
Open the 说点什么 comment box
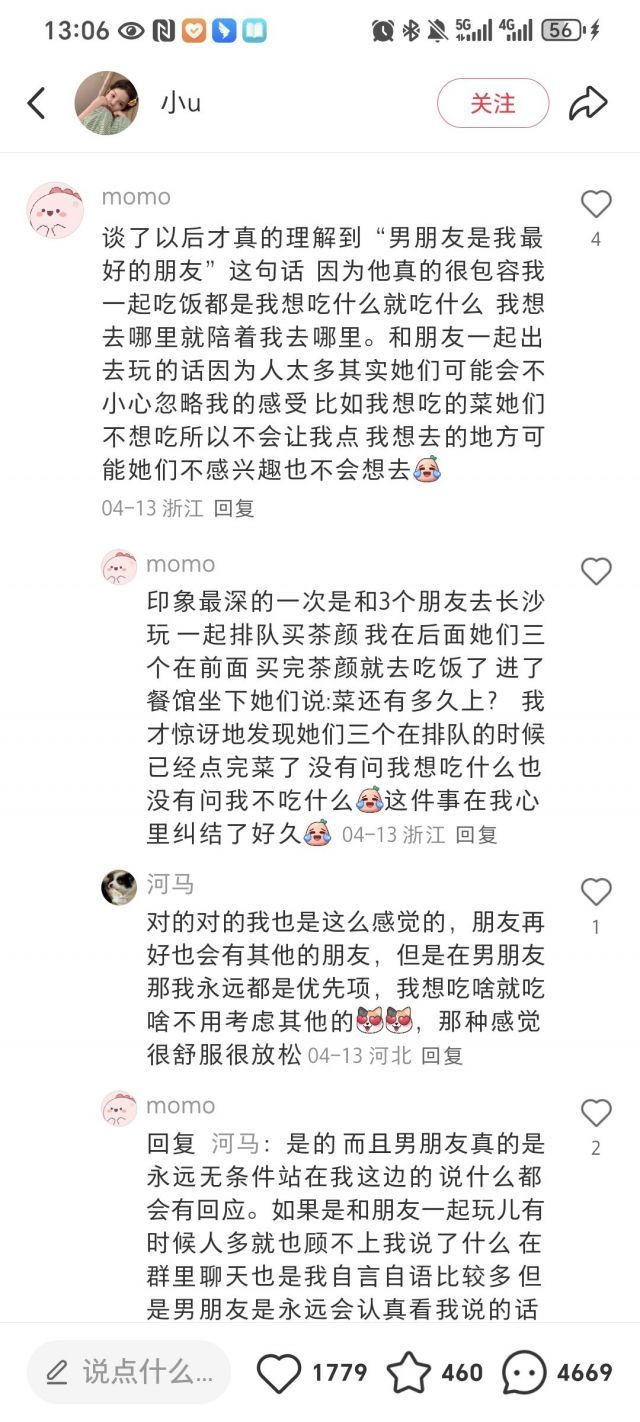point(128,1372)
